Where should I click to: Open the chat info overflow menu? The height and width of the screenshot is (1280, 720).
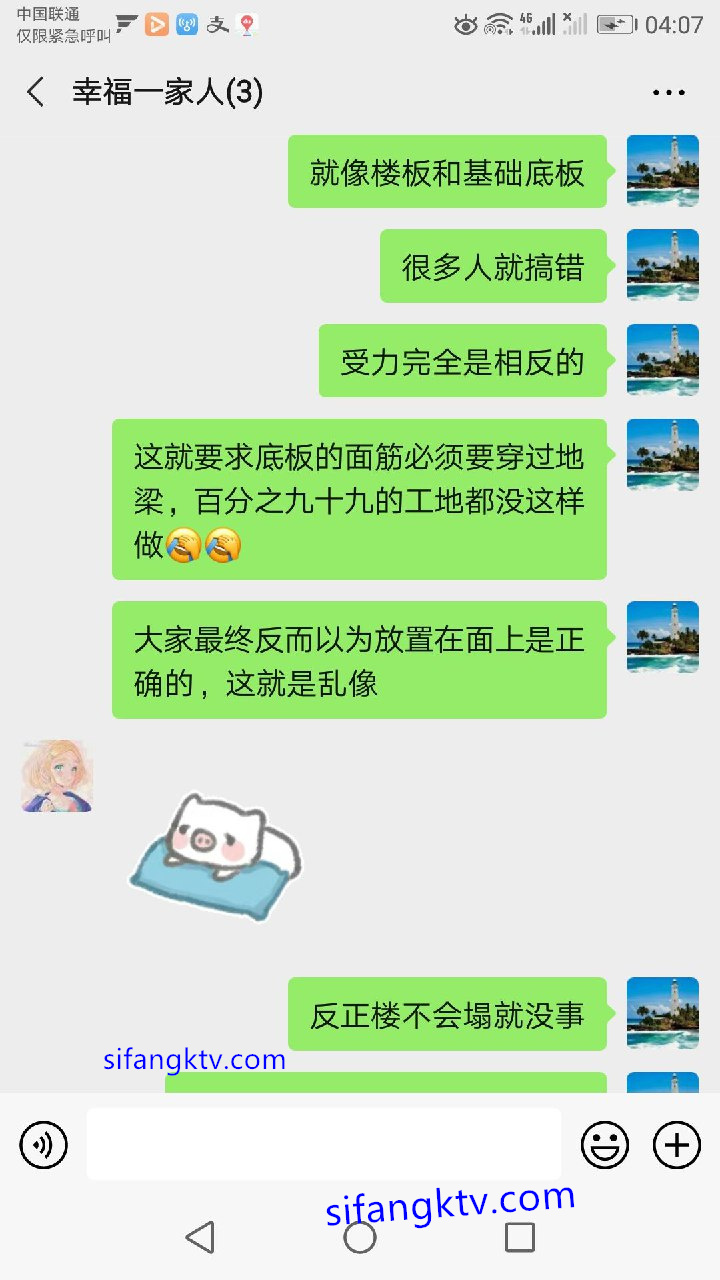(668, 93)
